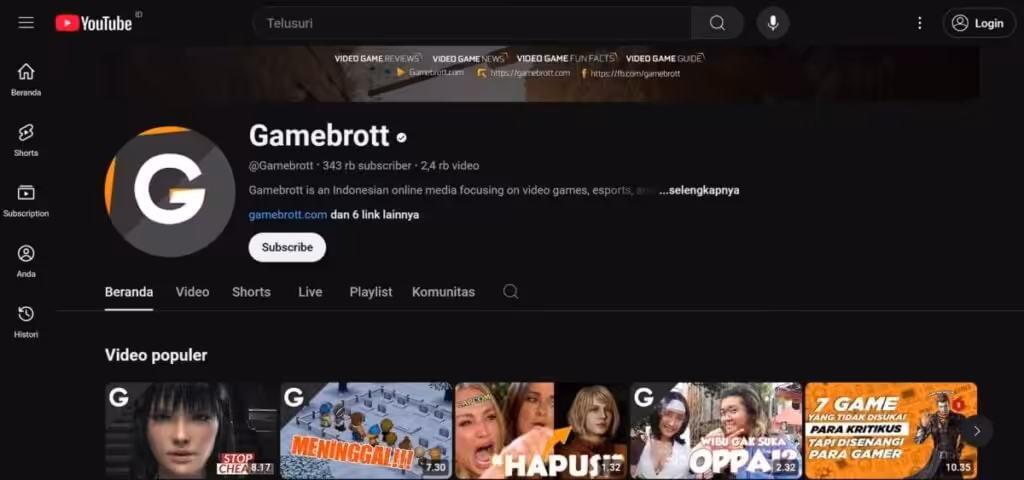The image size is (1024, 480).
Task: Search within the channel using magnifier icon
Action: point(511,291)
